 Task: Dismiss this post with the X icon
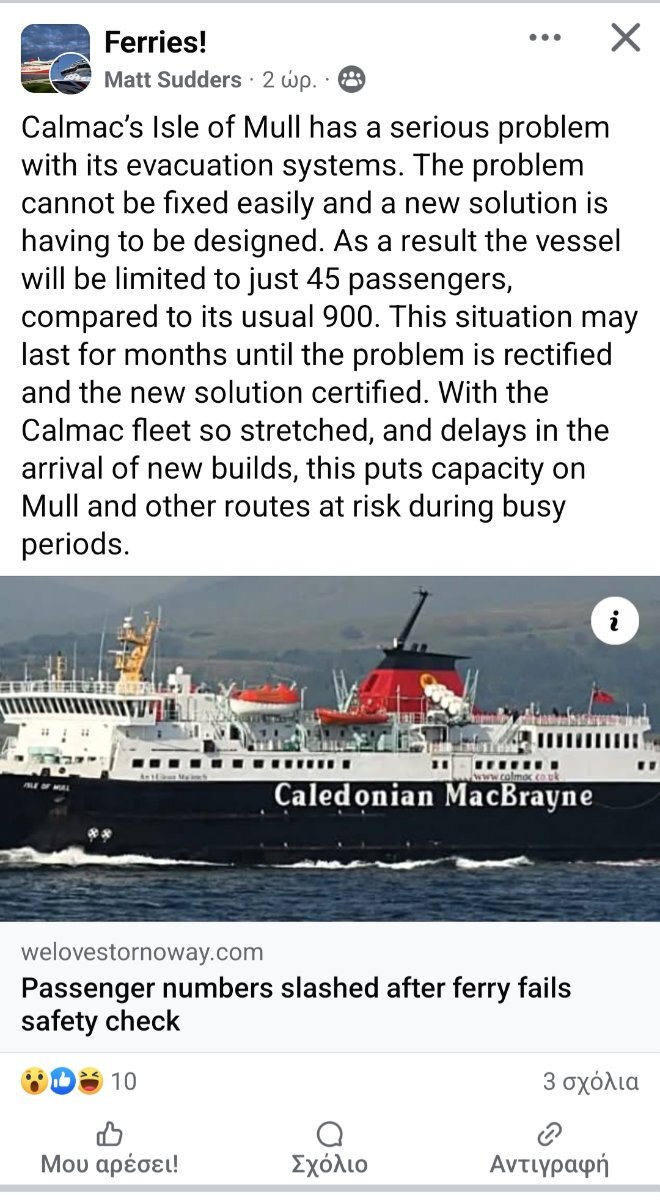coord(625,38)
